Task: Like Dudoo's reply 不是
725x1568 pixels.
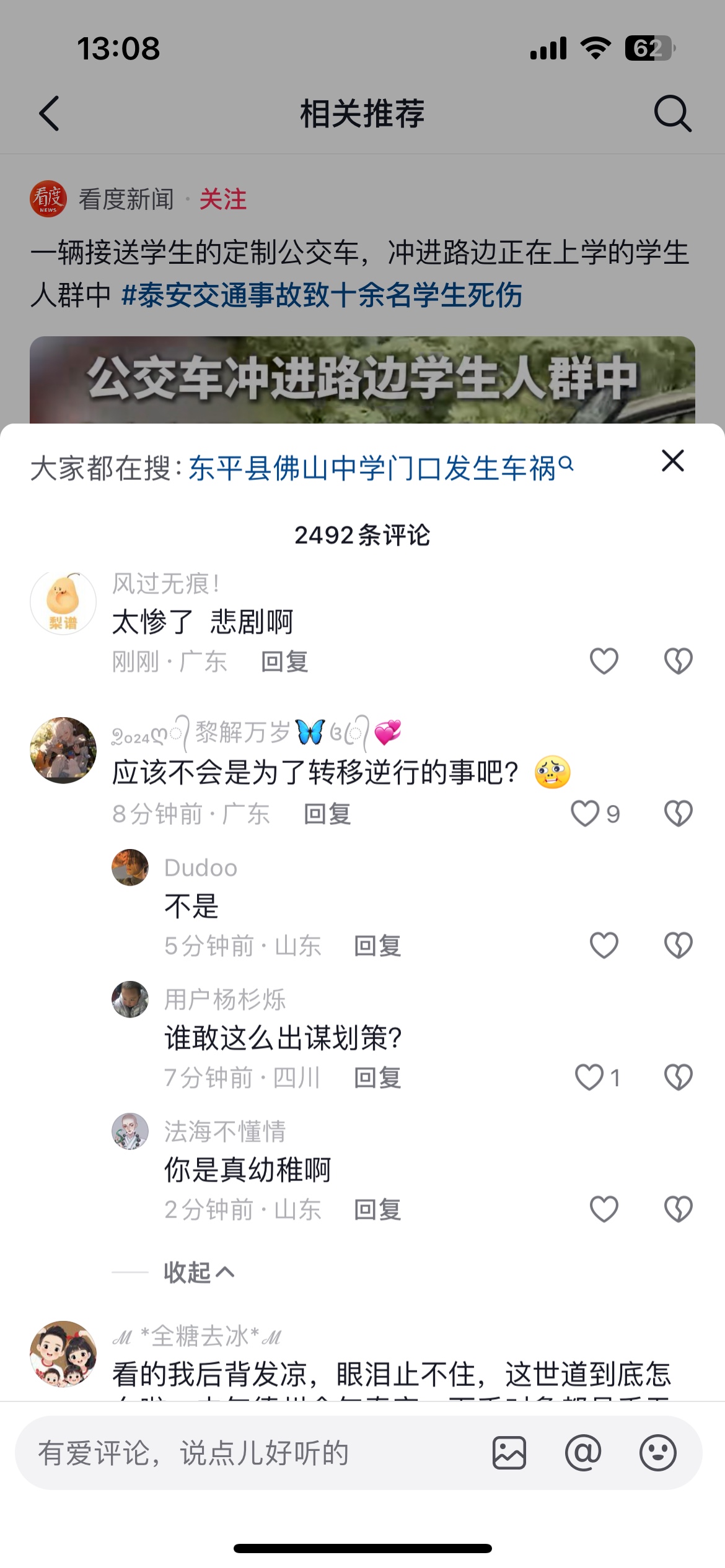Action: pyautogui.click(x=604, y=946)
